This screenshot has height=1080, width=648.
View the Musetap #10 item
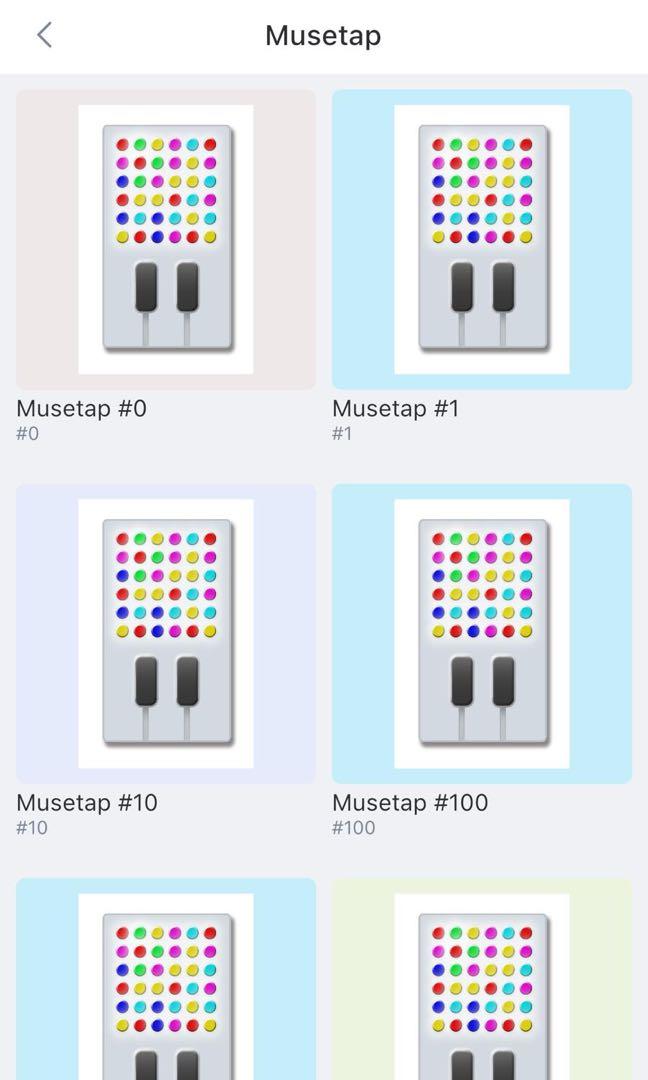pos(166,634)
